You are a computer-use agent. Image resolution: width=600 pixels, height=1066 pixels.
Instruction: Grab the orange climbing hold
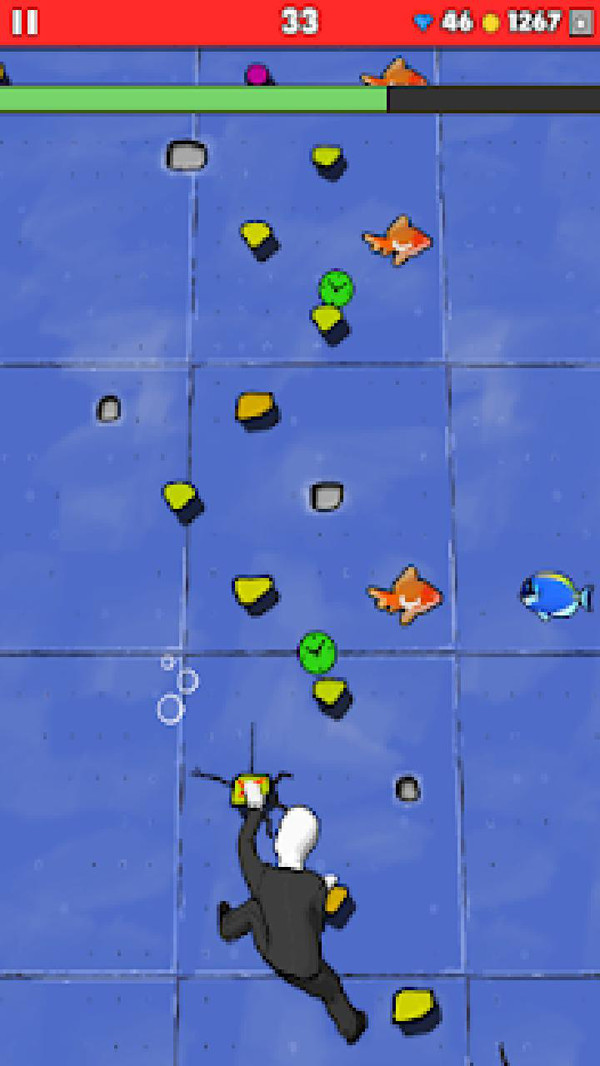coord(256,407)
